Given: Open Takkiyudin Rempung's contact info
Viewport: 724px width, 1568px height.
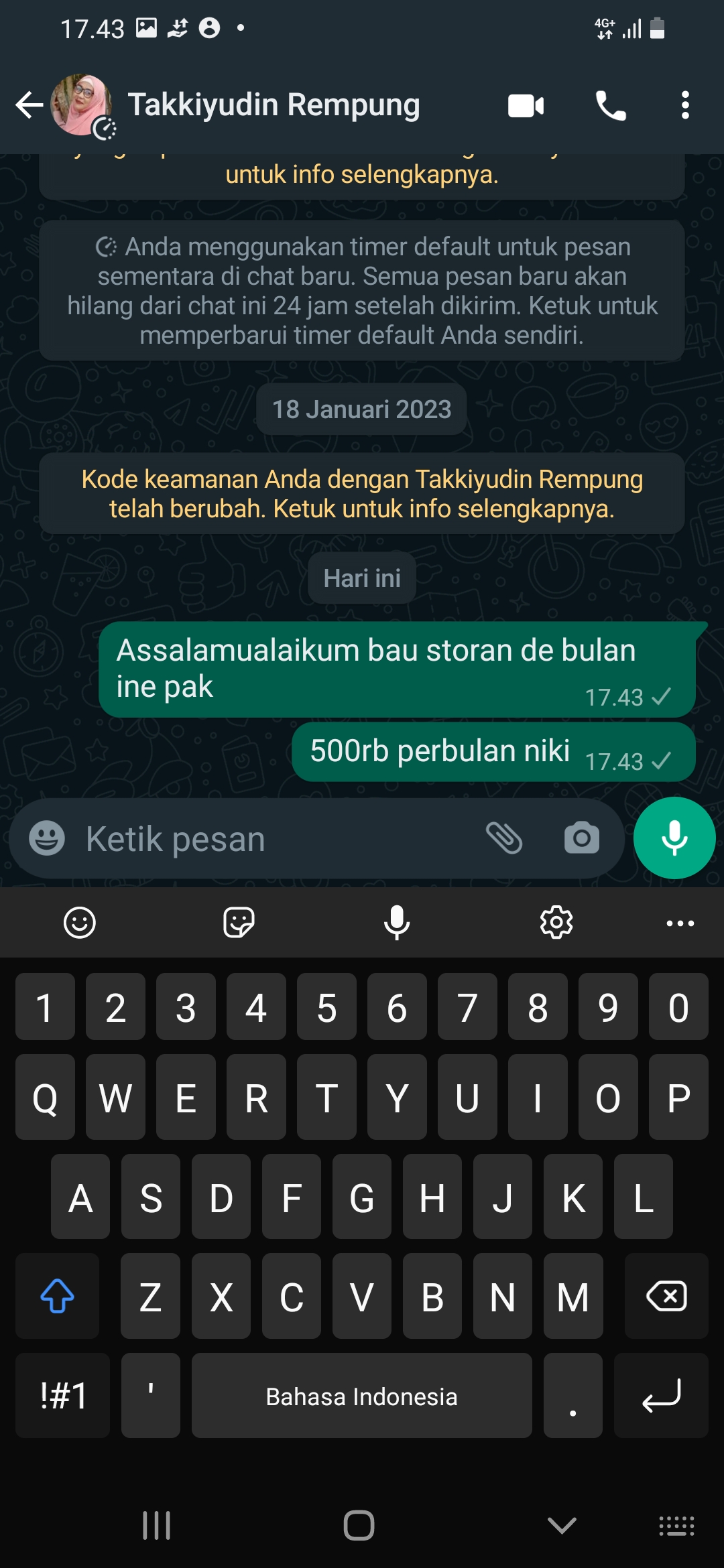Looking at the screenshot, I should (x=274, y=105).
